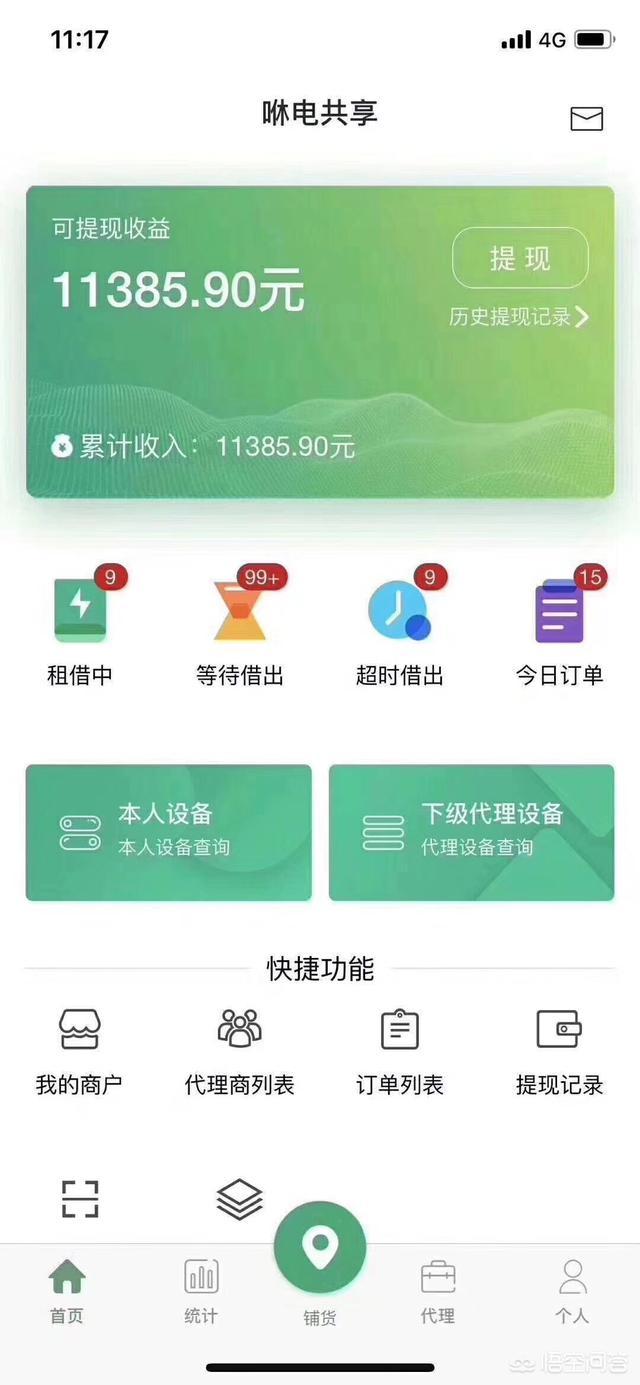Open the messages envelope icon
Image resolution: width=640 pixels, height=1385 pixels.
click(x=587, y=118)
